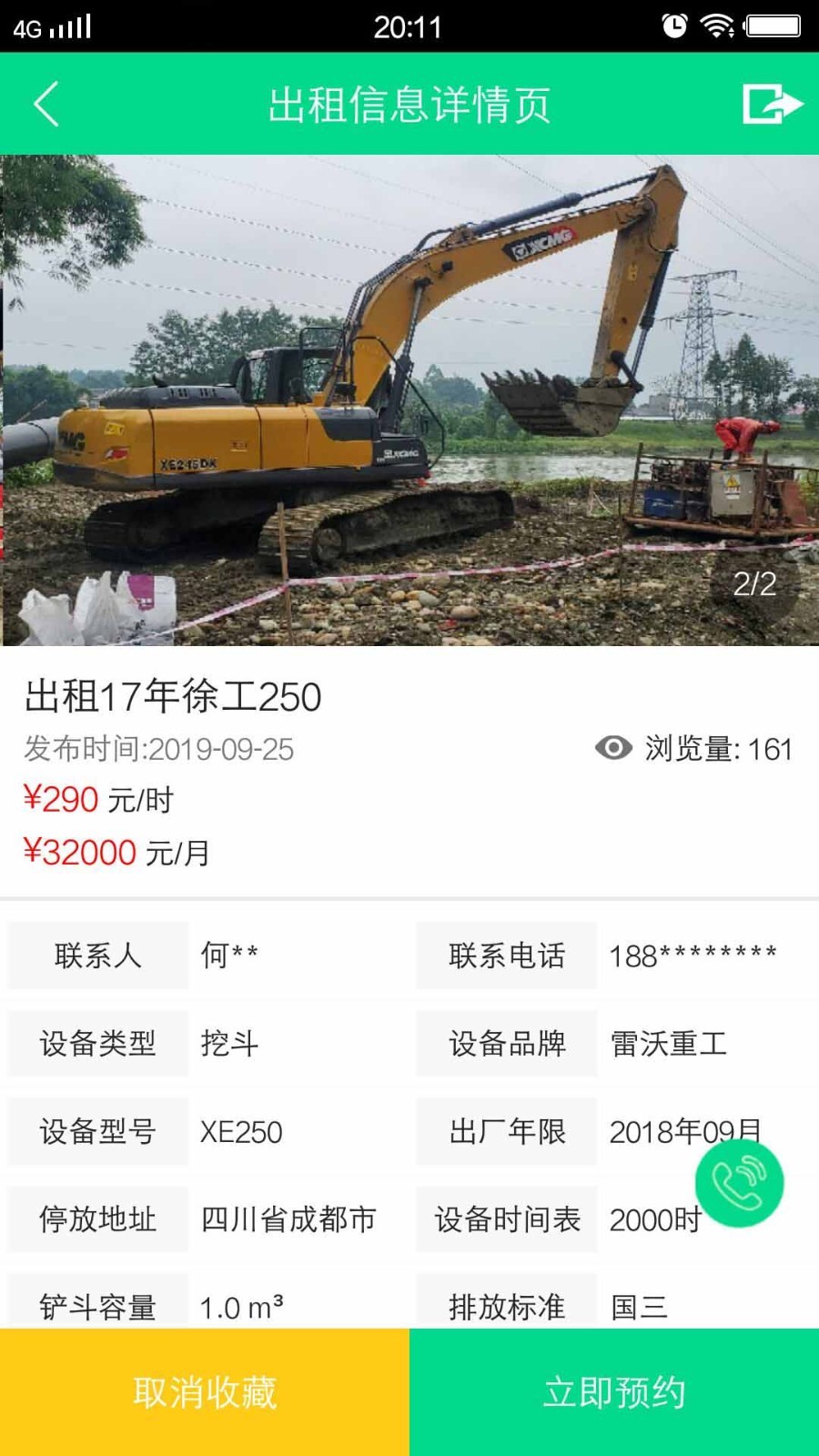Tap the 2/2 image counter overlay
The height and width of the screenshot is (1456, 819).
coord(753,585)
